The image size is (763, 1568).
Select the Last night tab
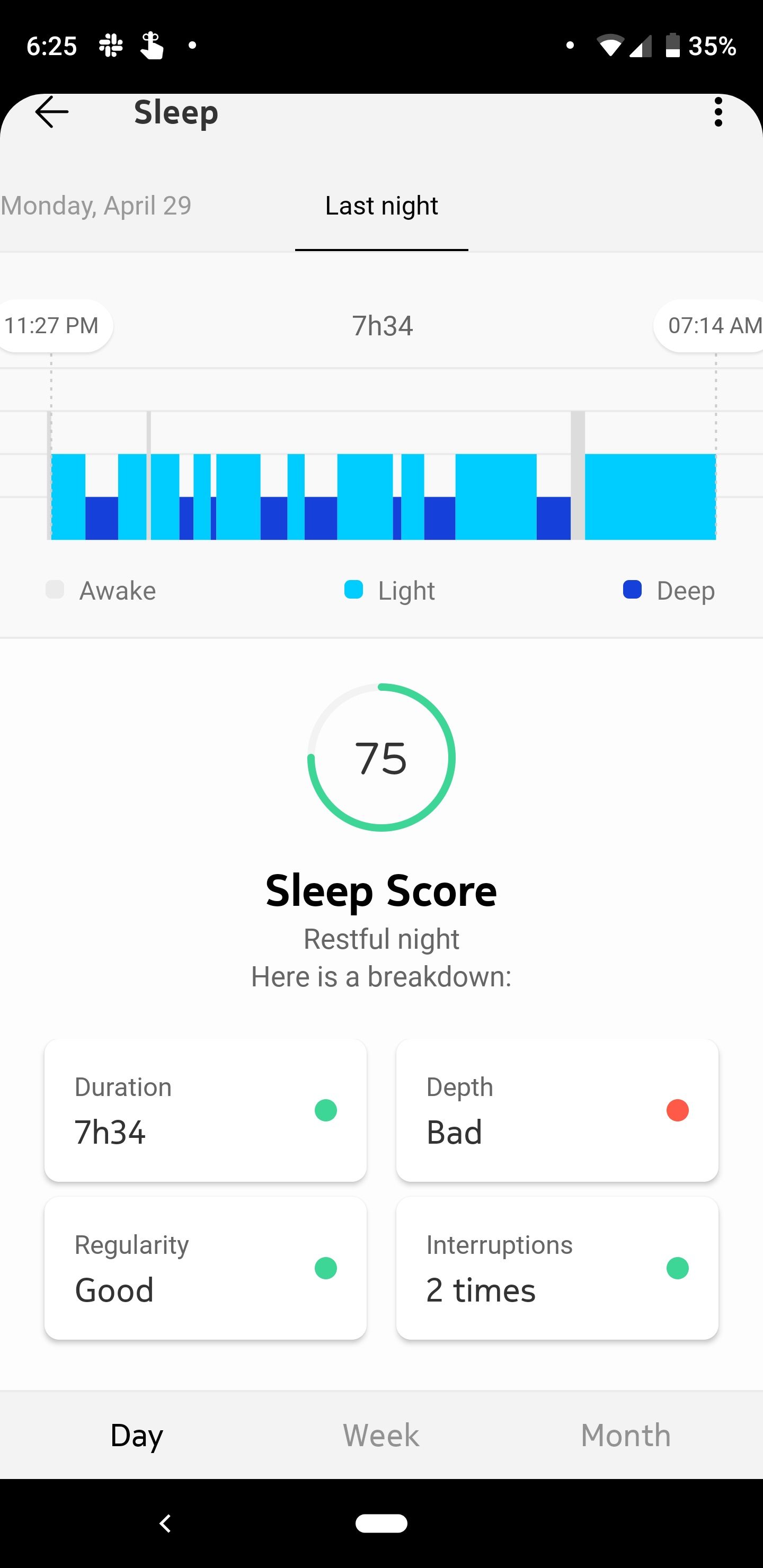(381, 206)
